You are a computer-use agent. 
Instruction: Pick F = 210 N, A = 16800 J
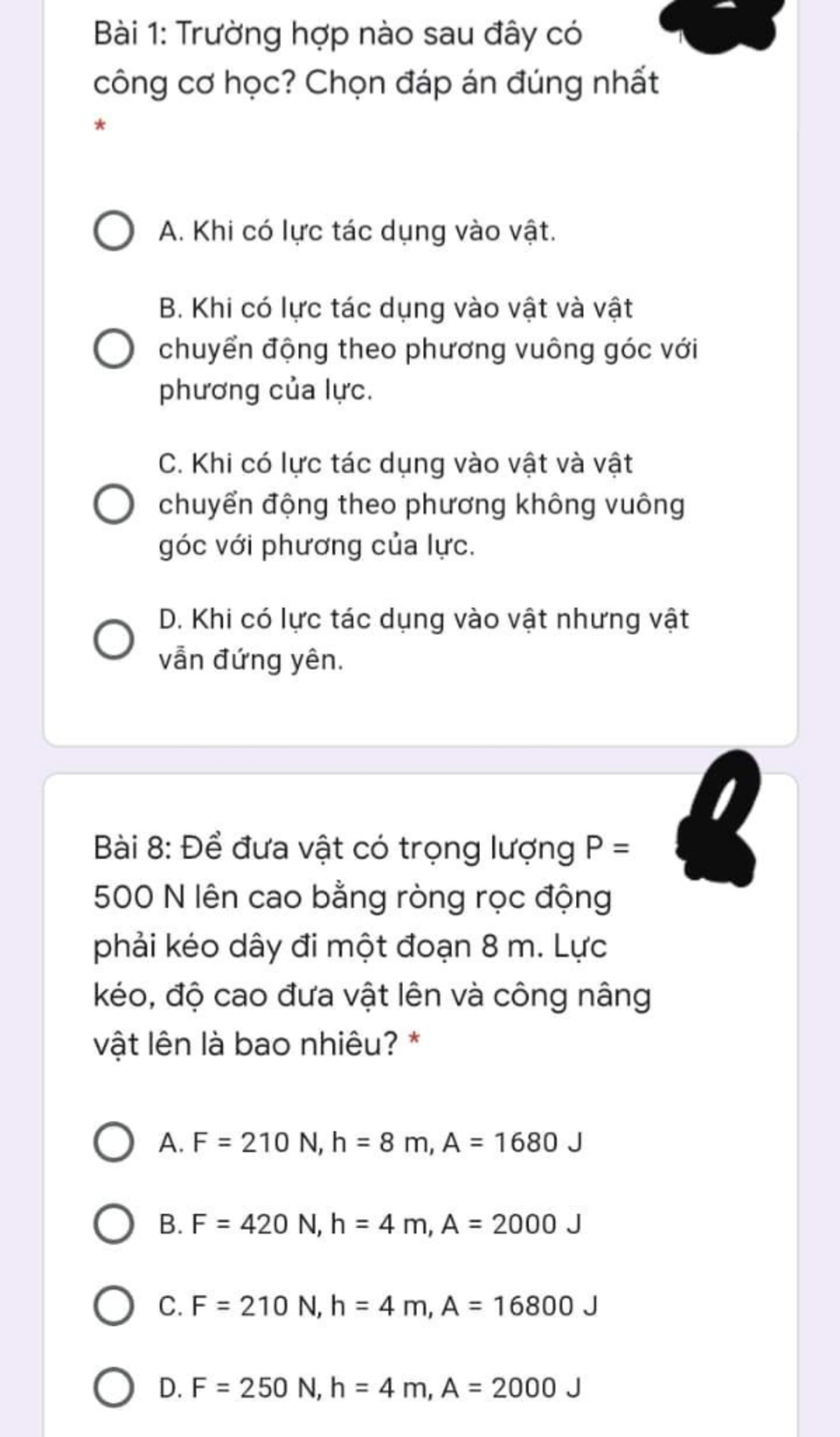tap(113, 1306)
